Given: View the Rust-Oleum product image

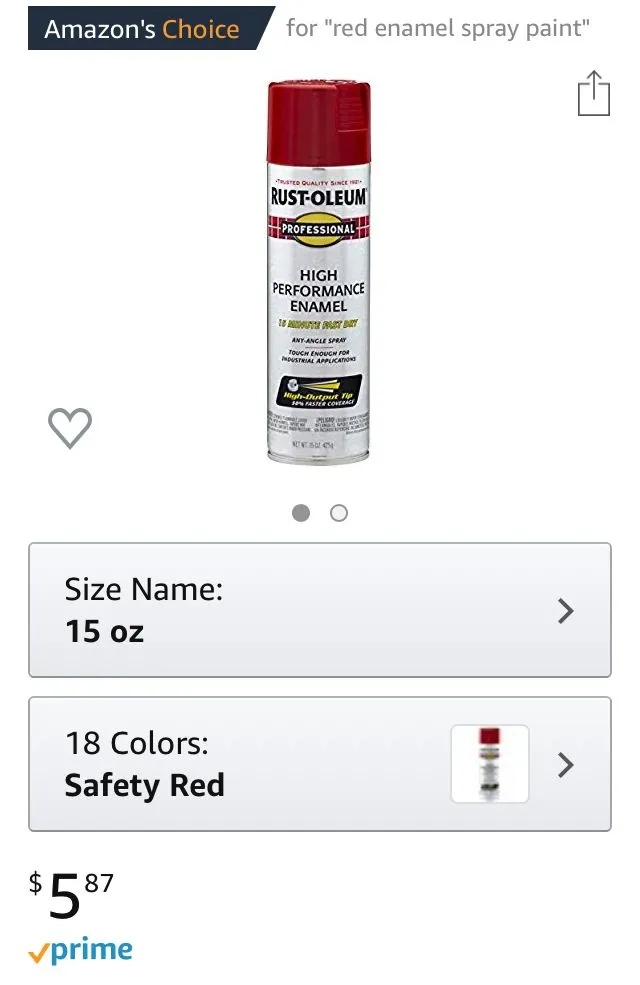Looking at the screenshot, I should coord(319,272).
